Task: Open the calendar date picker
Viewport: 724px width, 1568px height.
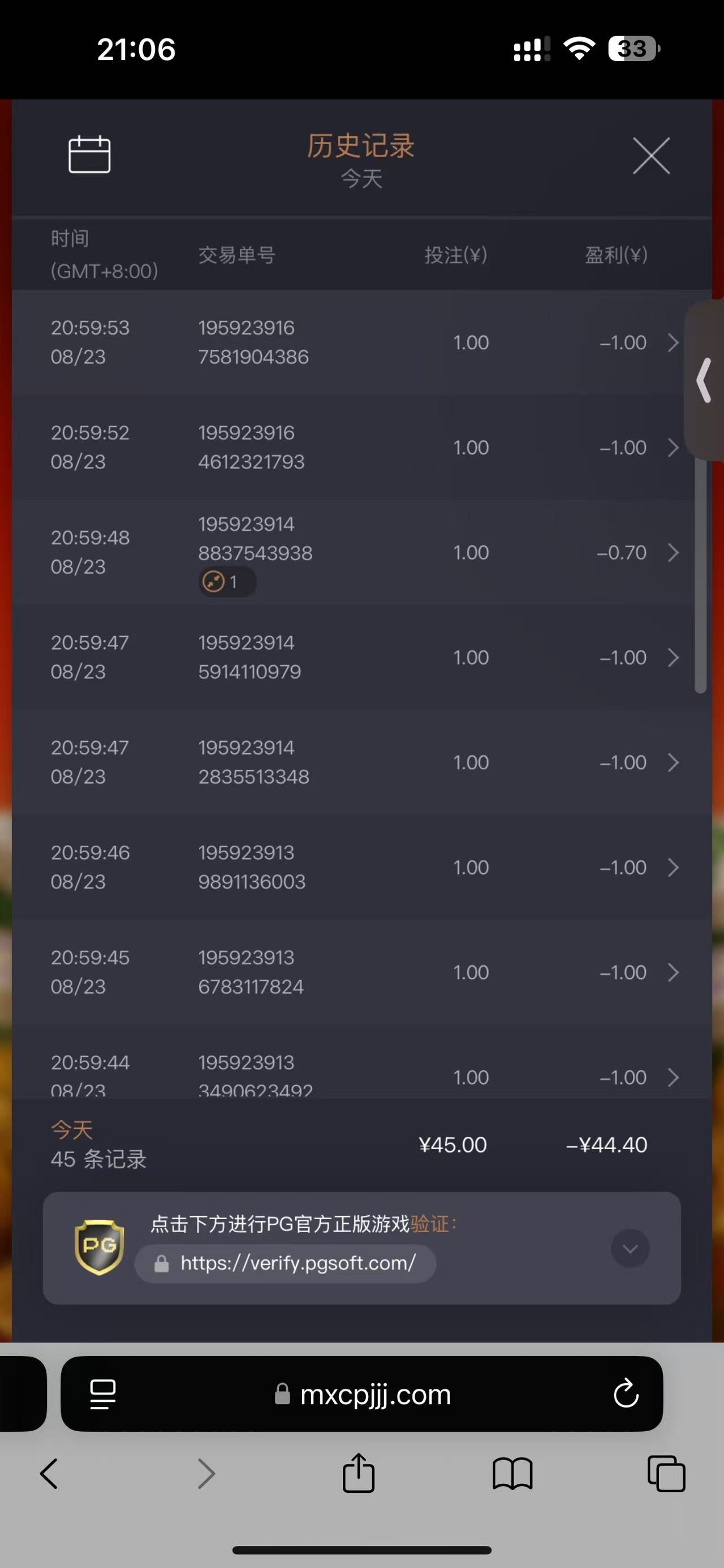Action: point(89,155)
